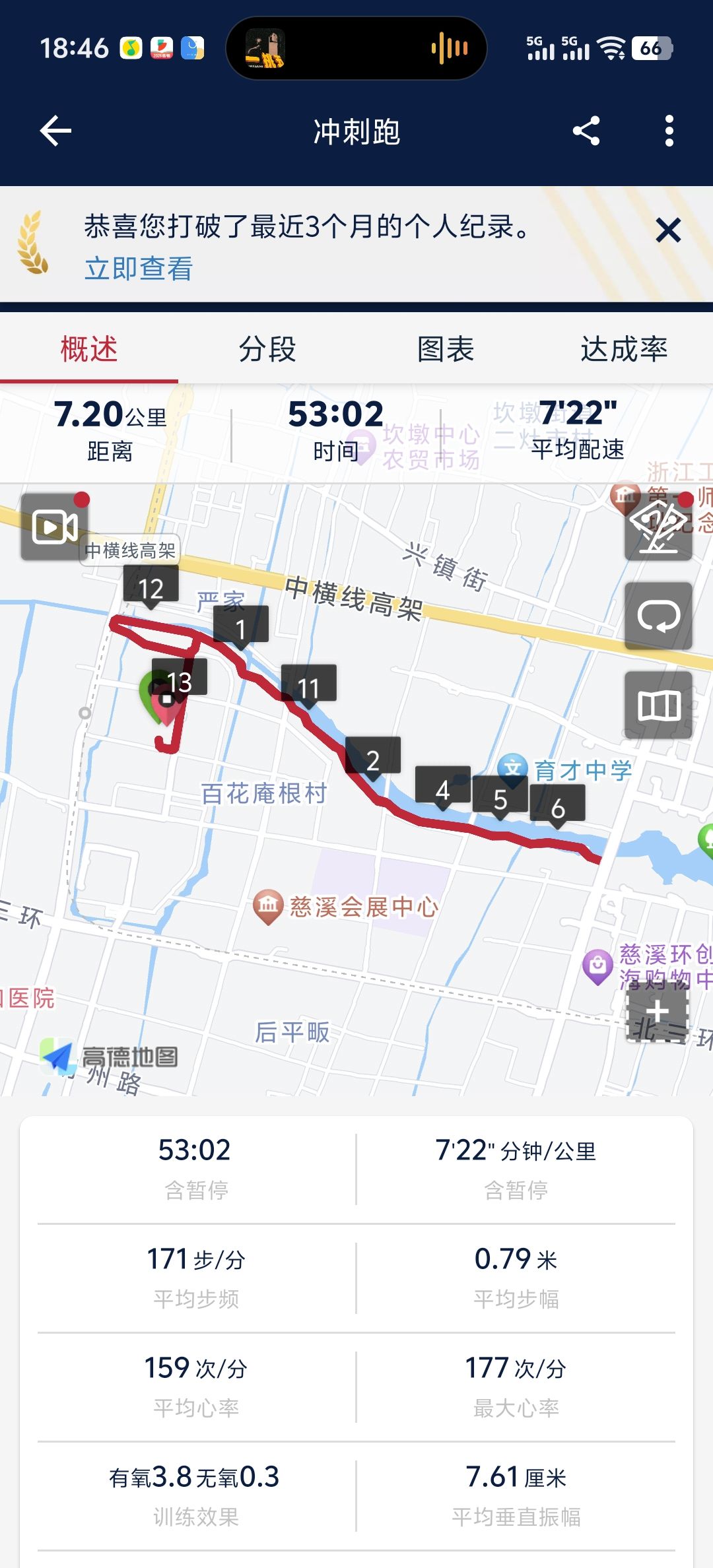Open the 立即查看 record link

pyautogui.click(x=139, y=269)
